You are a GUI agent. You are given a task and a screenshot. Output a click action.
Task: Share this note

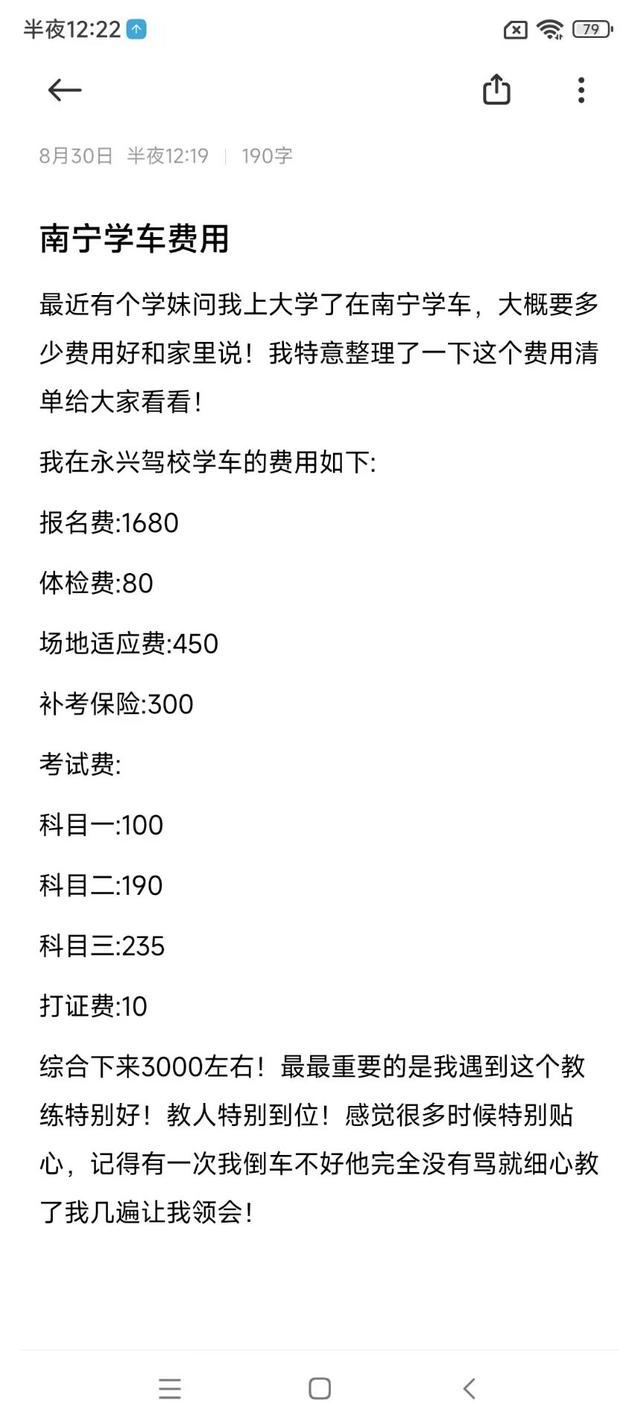coord(497,90)
